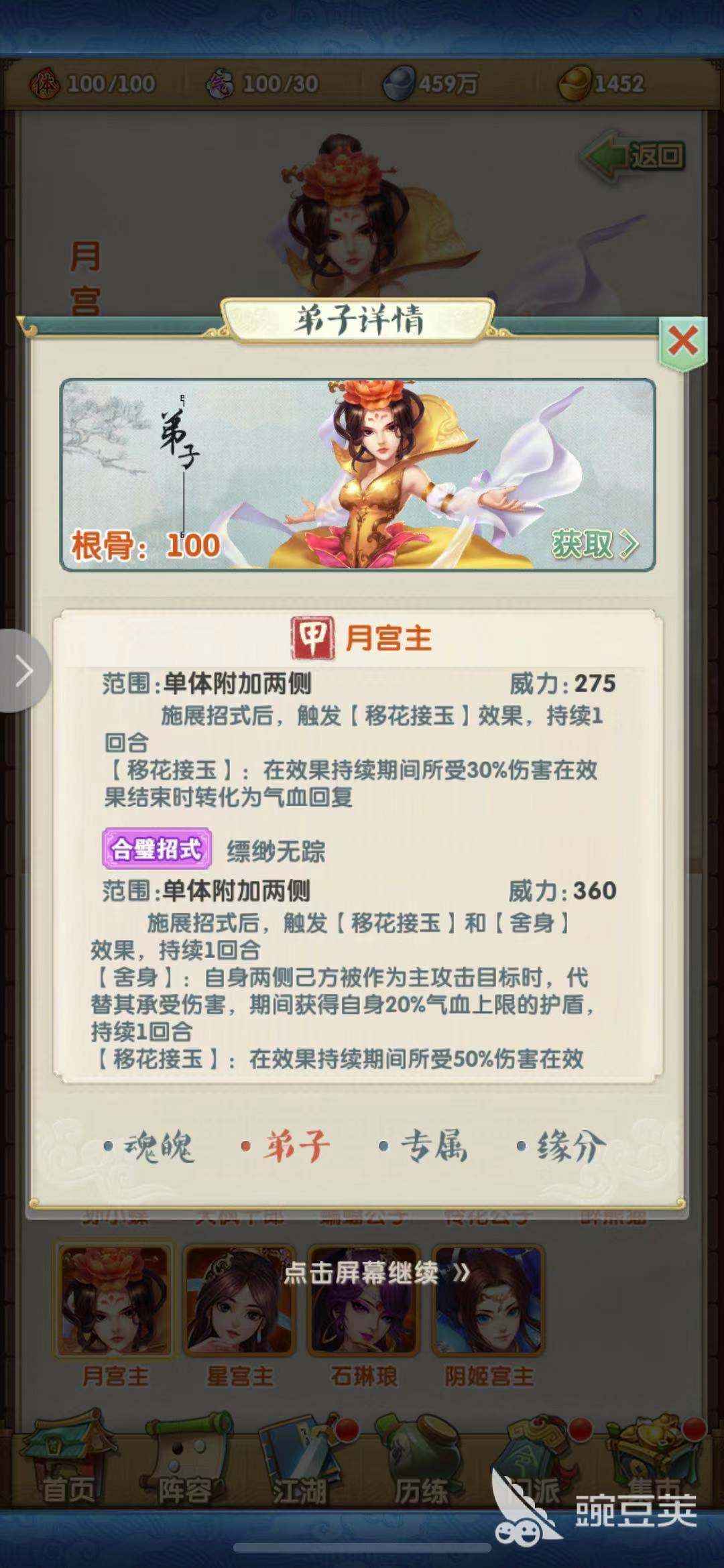Expand the side panel arrow
Screen dimensions: 724x1568
point(24,670)
